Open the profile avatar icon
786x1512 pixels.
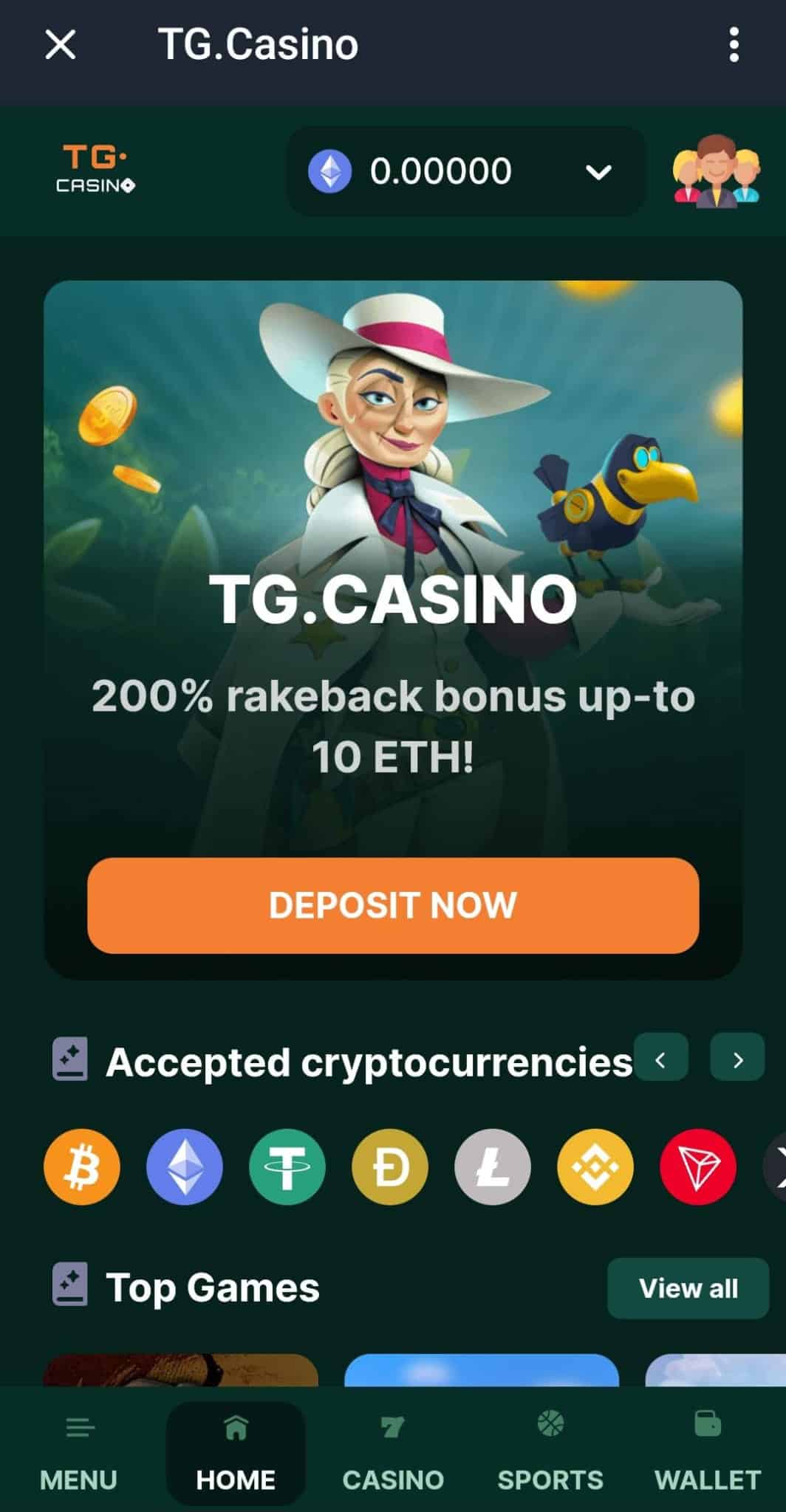pyautogui.click(x=715, y=171)
